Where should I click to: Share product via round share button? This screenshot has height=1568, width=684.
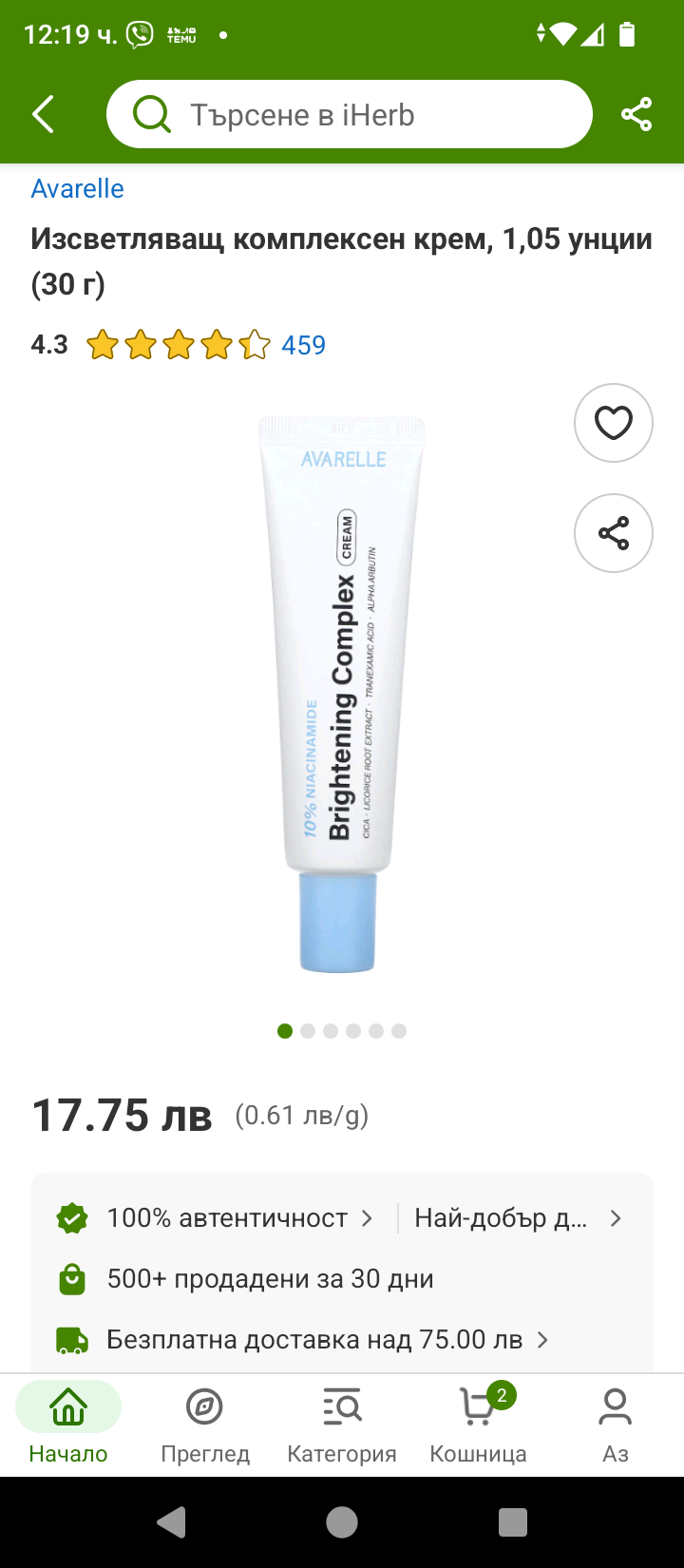[x=613, y=533]
